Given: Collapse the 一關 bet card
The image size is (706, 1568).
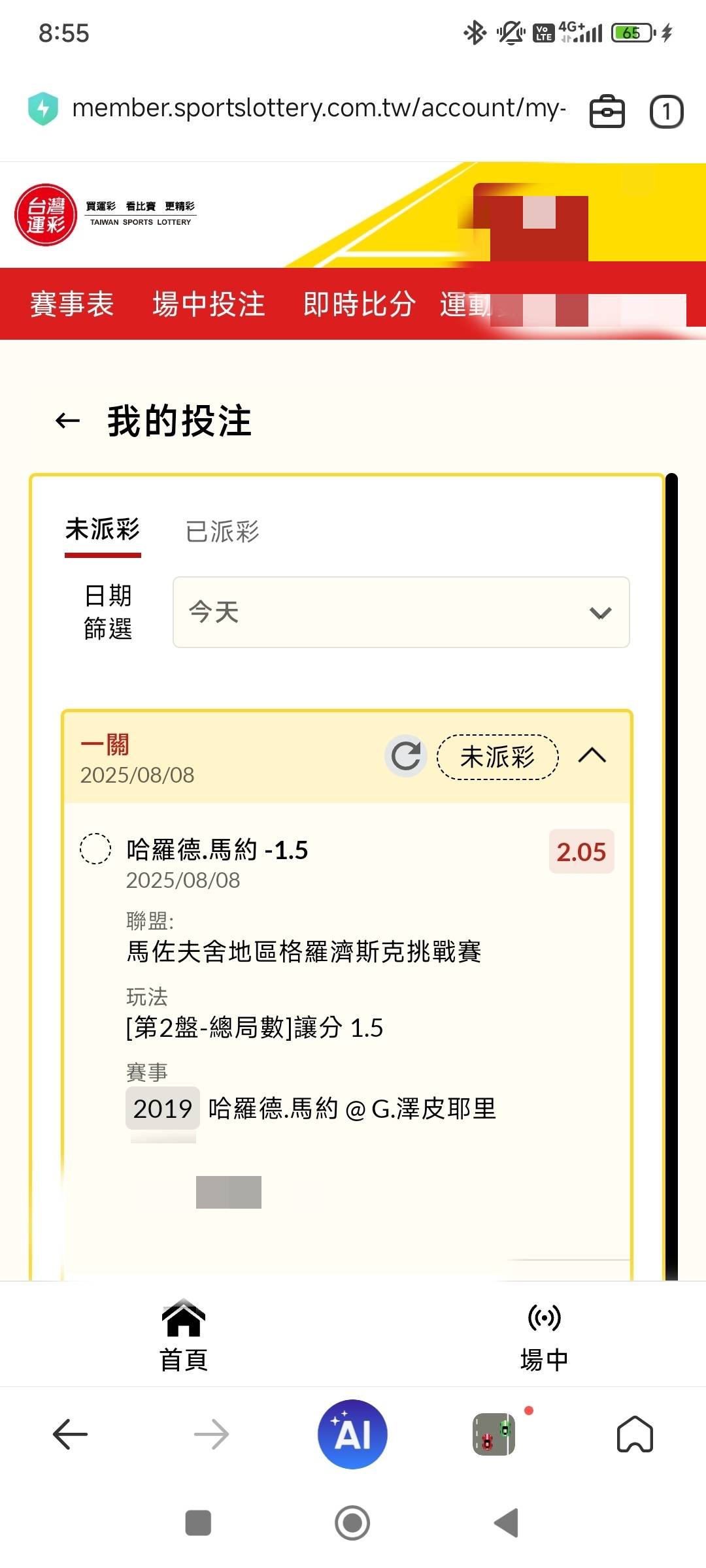Looking at the screenshot, I should (592, 756).
